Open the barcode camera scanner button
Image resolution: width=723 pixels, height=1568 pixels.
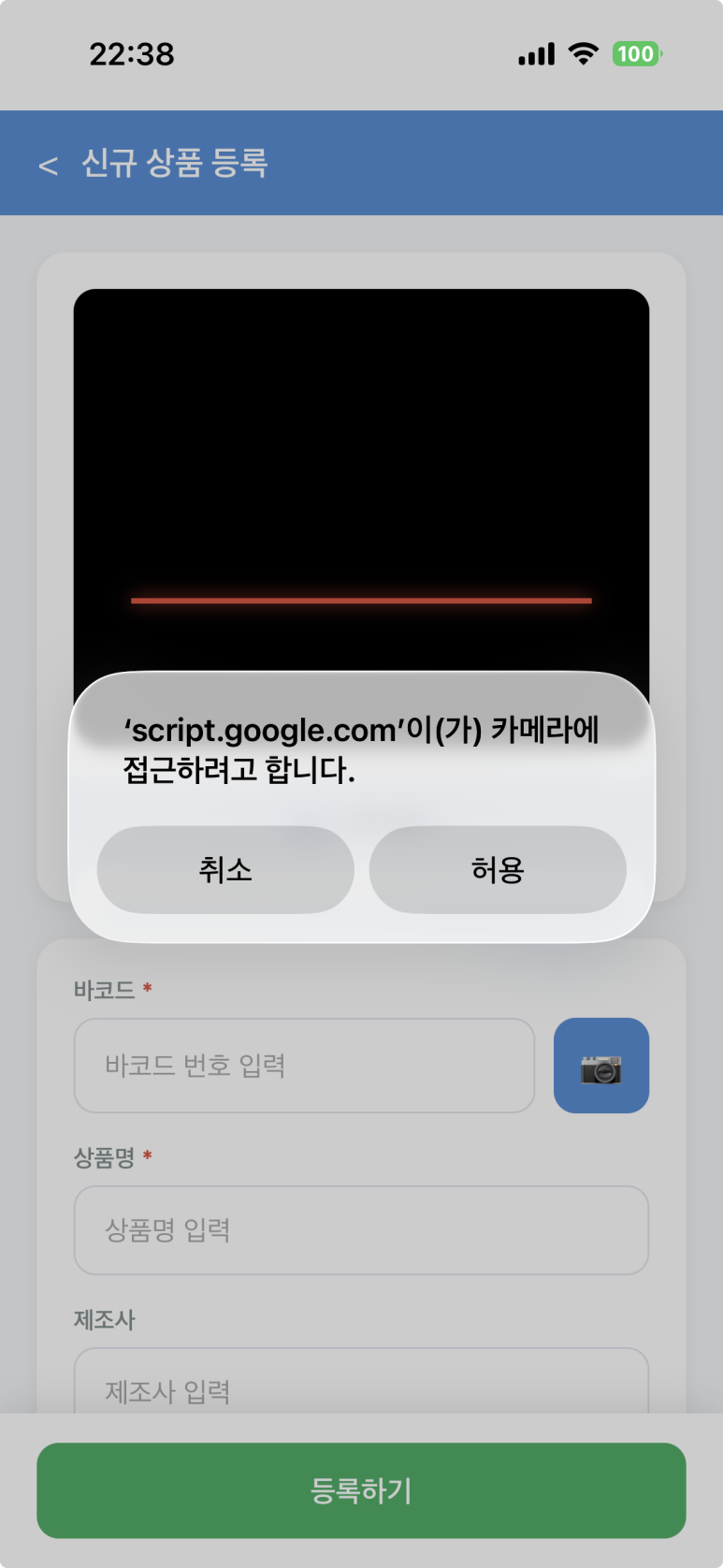[600, 1066]
